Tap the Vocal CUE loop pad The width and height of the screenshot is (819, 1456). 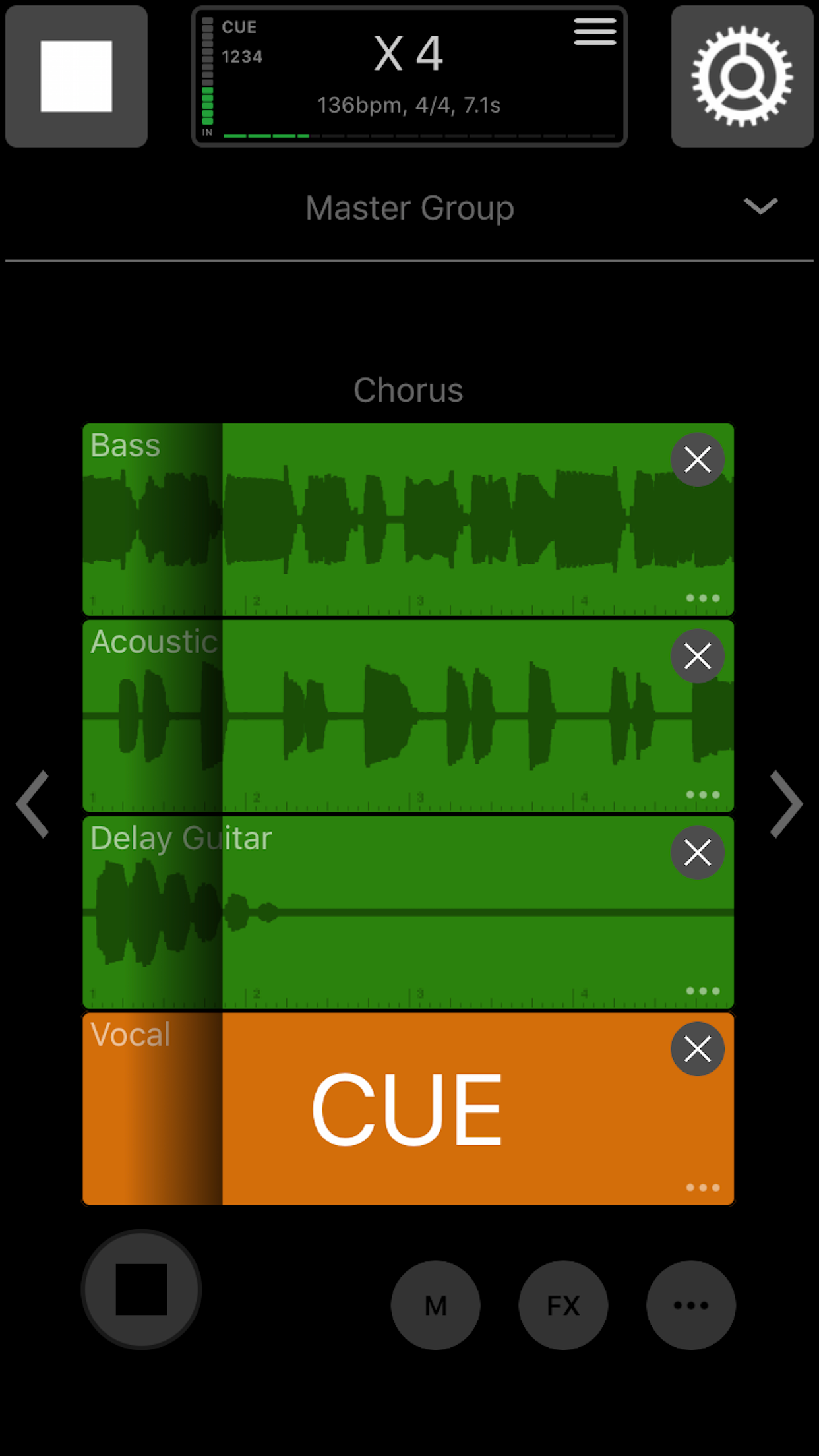point(408,1109)
